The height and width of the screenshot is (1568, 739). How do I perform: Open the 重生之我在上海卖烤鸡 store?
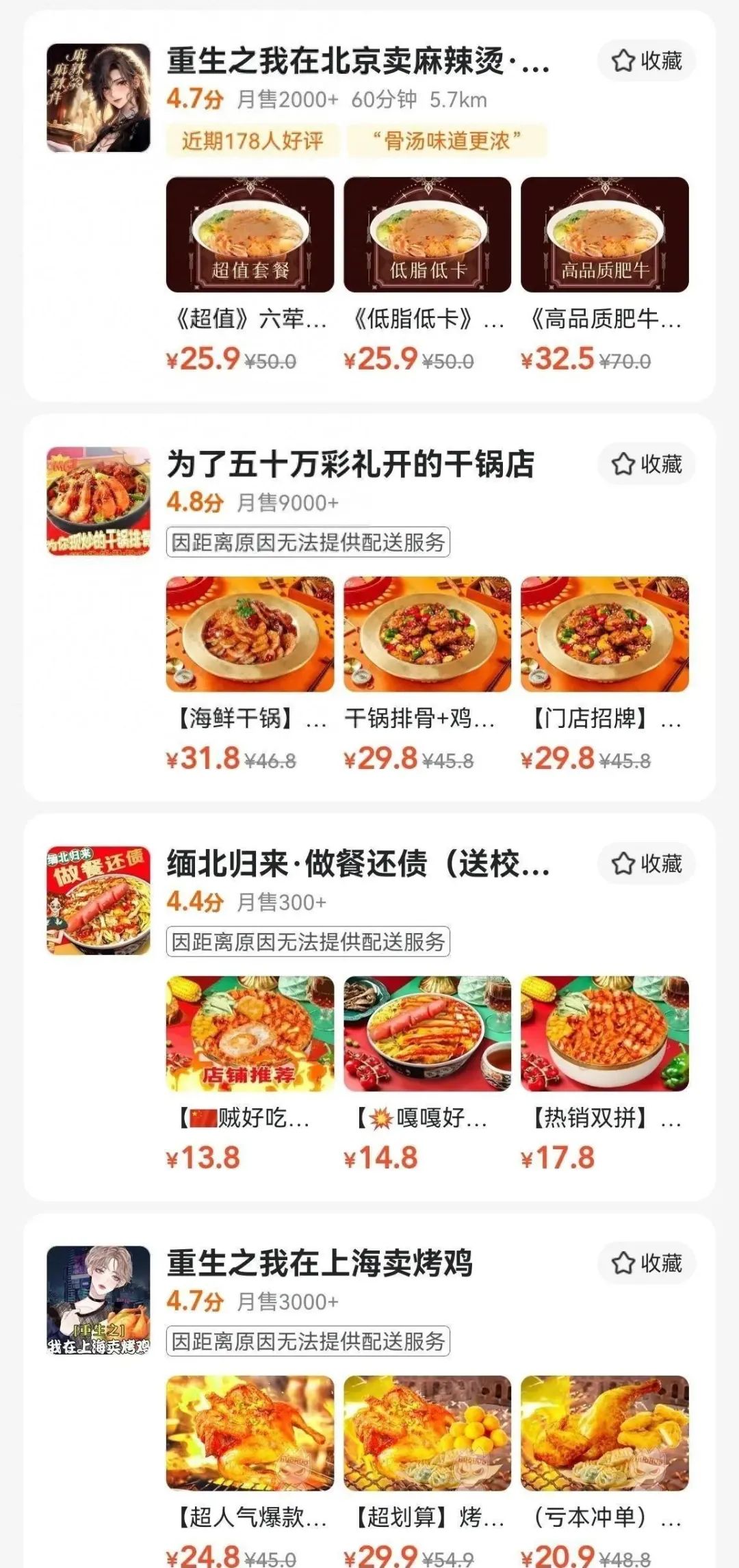point(320,1263)
